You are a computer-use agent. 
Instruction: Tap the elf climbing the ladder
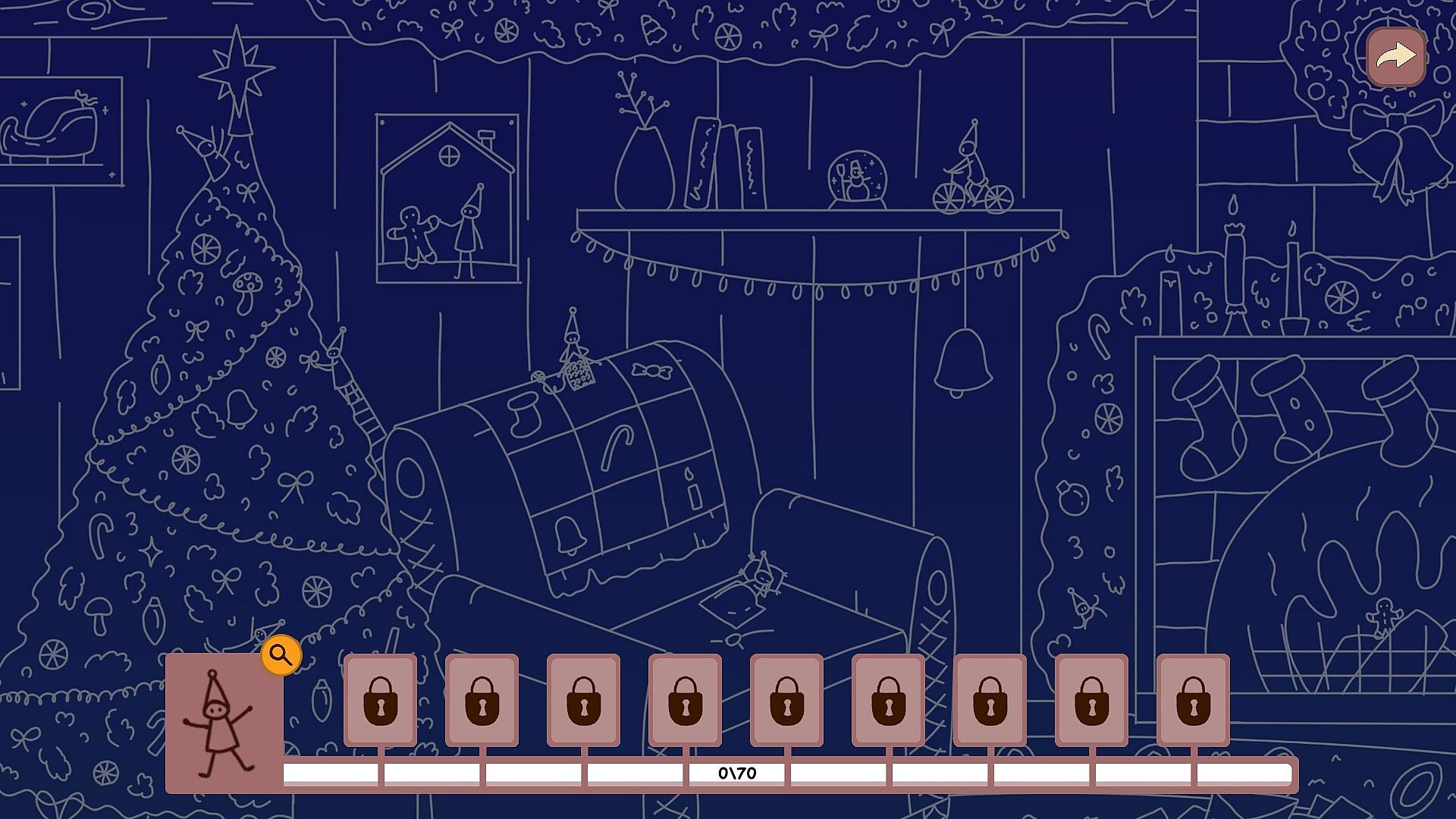[x=339, y=360]
